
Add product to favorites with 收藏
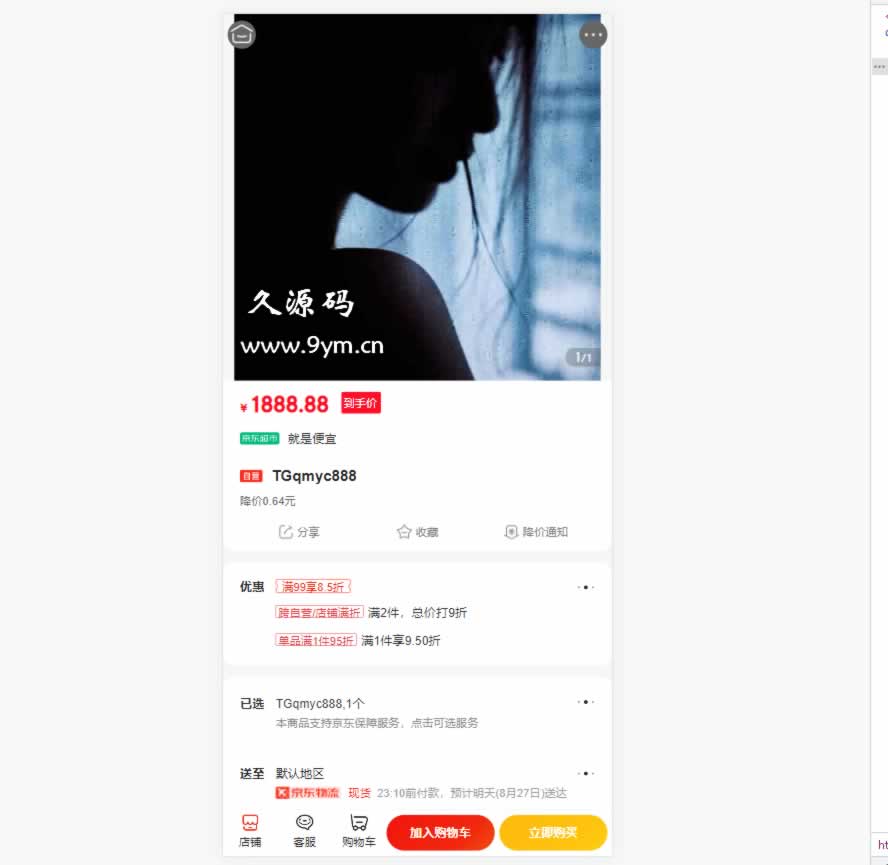click(x=417, y=532)
